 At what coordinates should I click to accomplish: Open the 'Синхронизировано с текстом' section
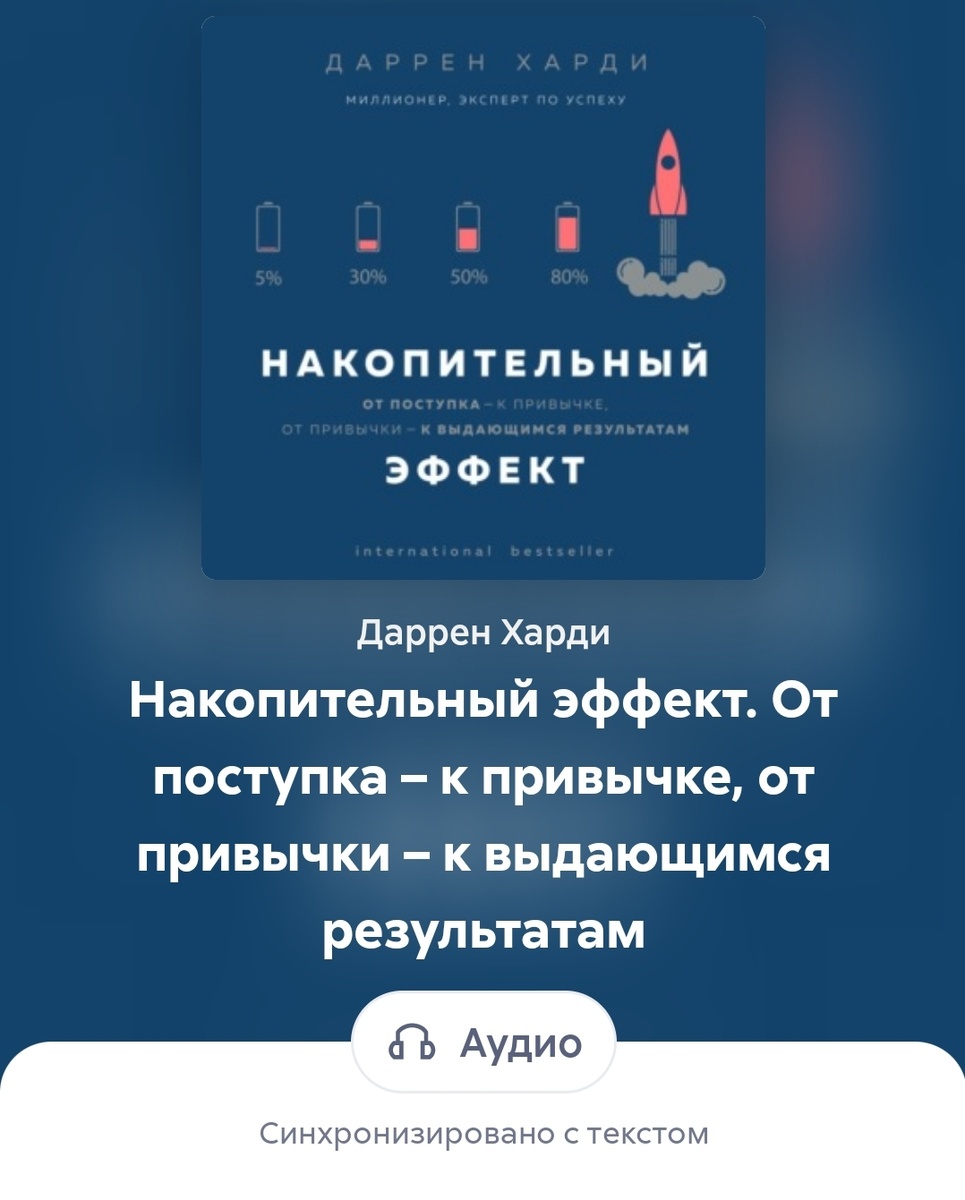coord(482,1132)
